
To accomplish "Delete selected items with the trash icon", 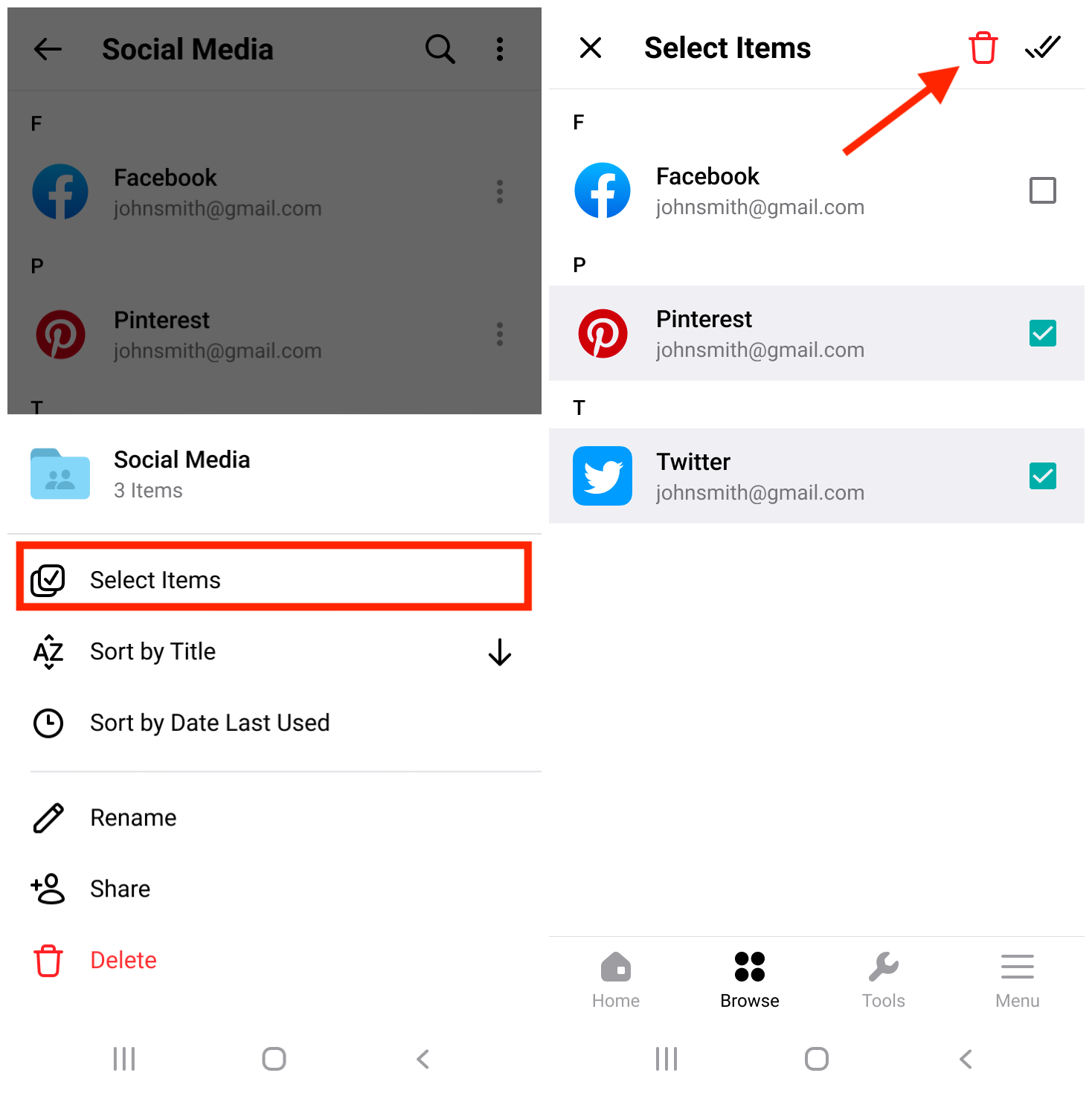I will (x=983, y=48).
